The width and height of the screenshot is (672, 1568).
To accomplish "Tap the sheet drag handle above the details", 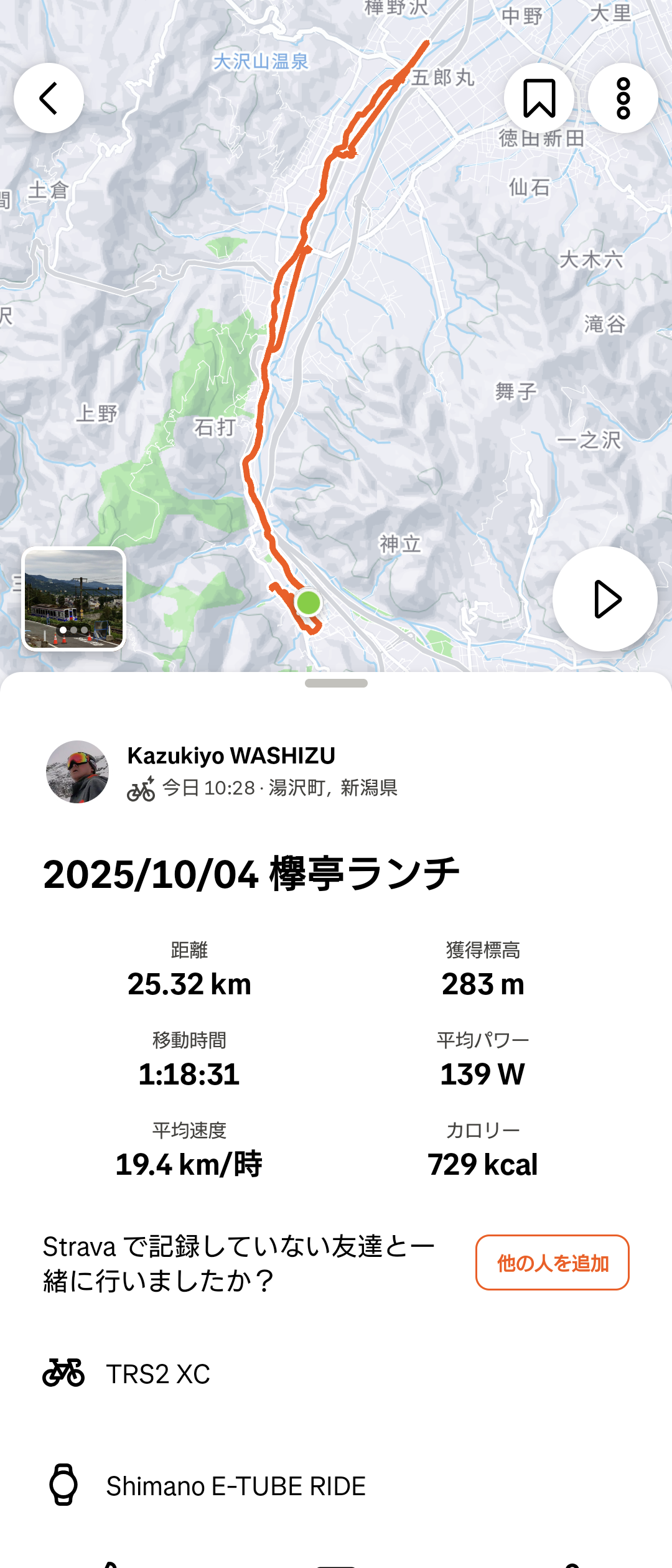I will click(x=336, y=683).
